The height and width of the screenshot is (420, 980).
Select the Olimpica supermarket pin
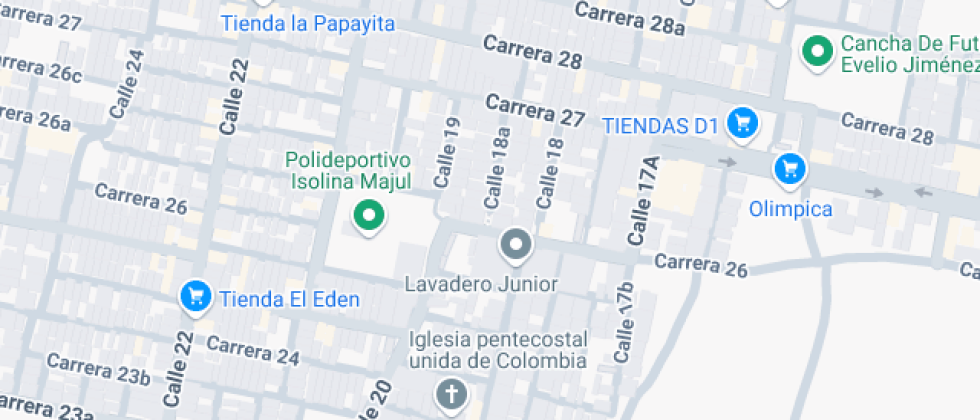pos(790,167)
